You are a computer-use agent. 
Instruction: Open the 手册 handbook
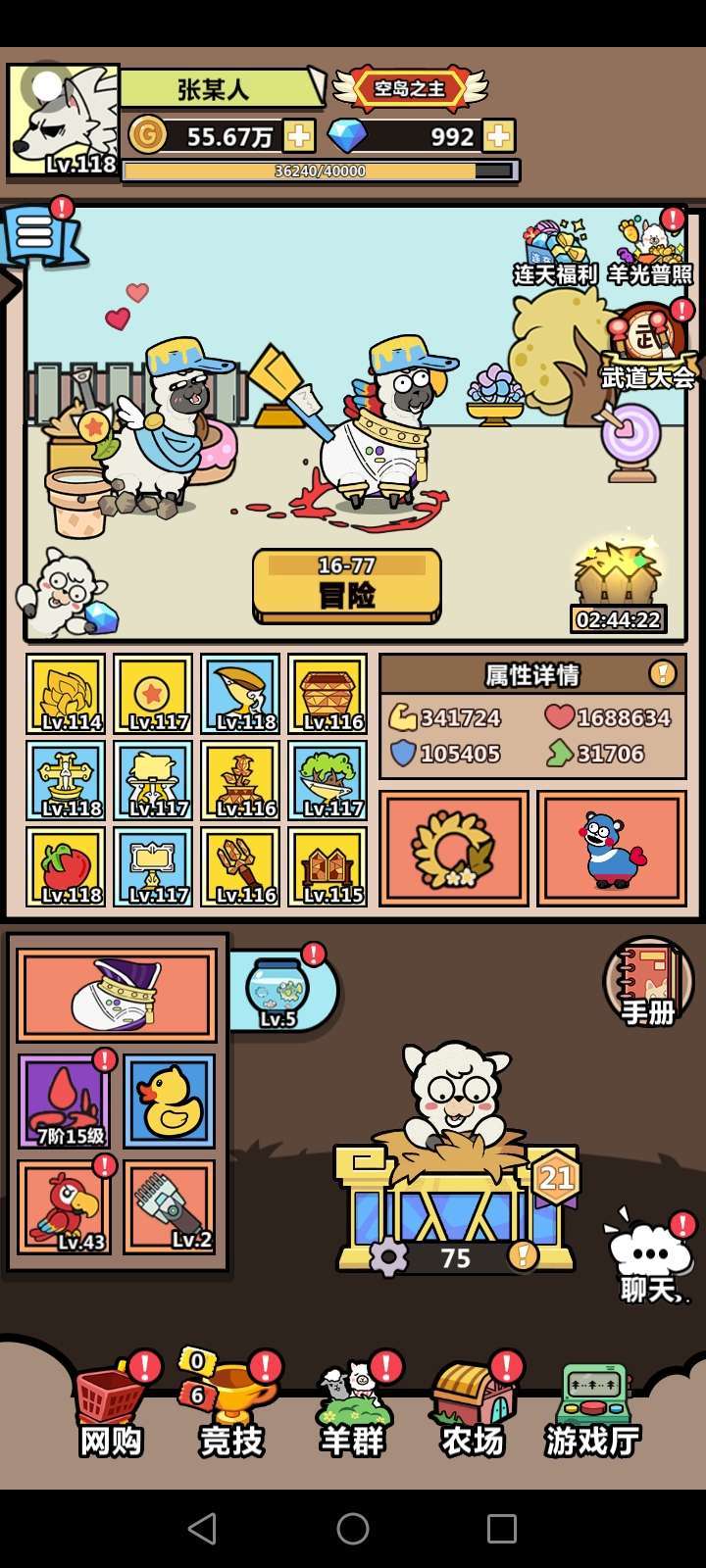pyautogui.click(x=648, y=982)
